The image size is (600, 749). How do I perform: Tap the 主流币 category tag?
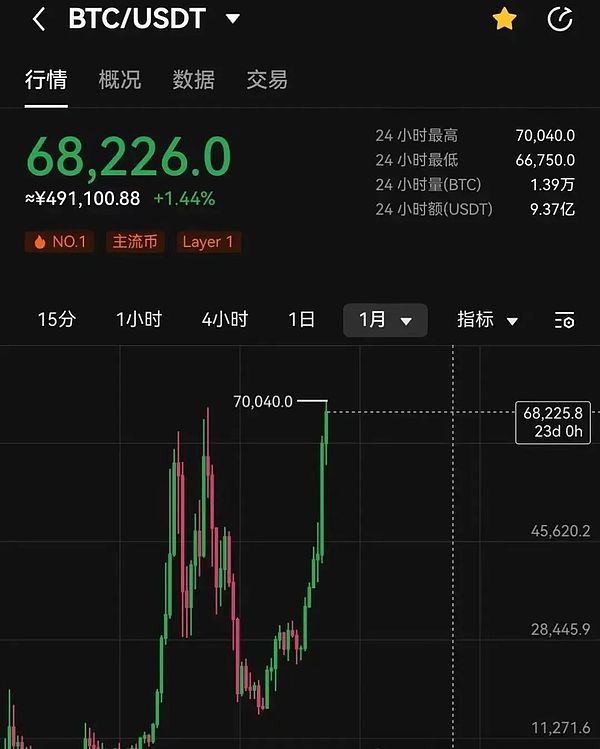(135, 241)
